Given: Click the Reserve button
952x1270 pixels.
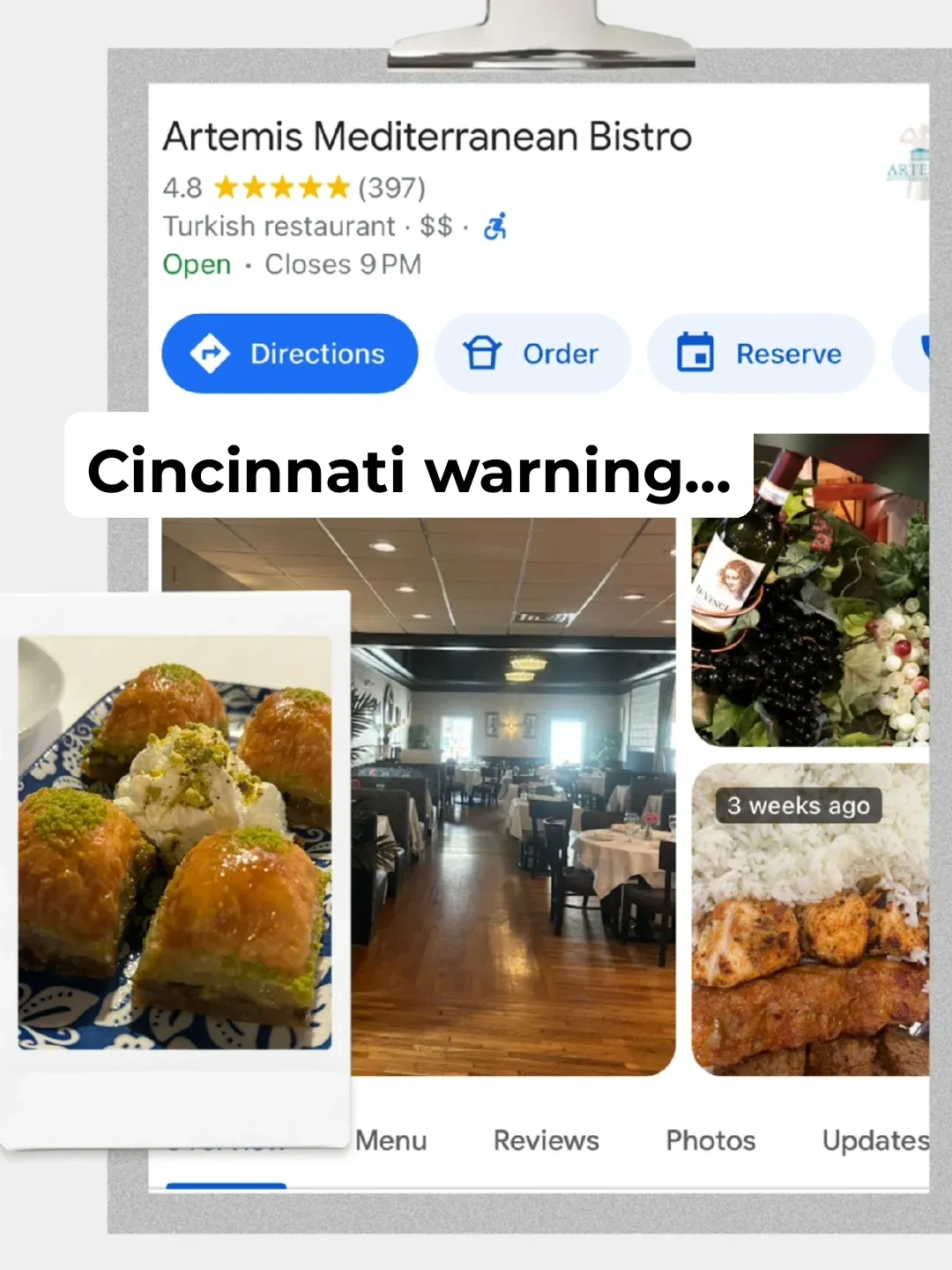Looking at the screenshot, I should (760, 353).
